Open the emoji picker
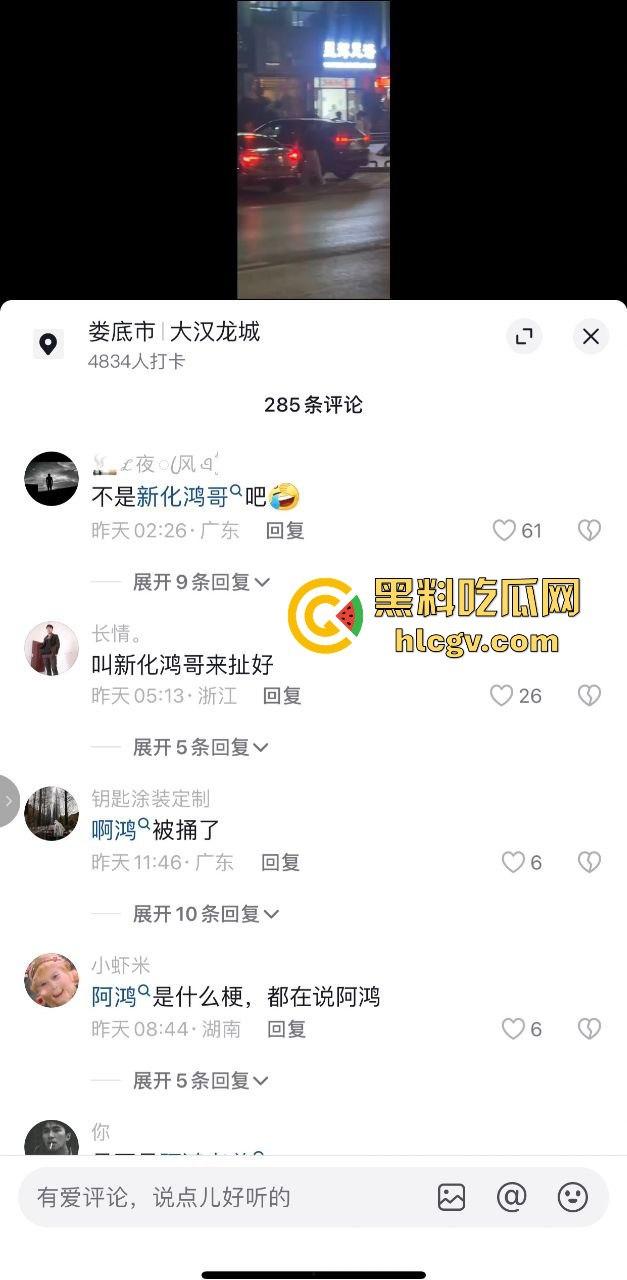 click(573, 1197)
